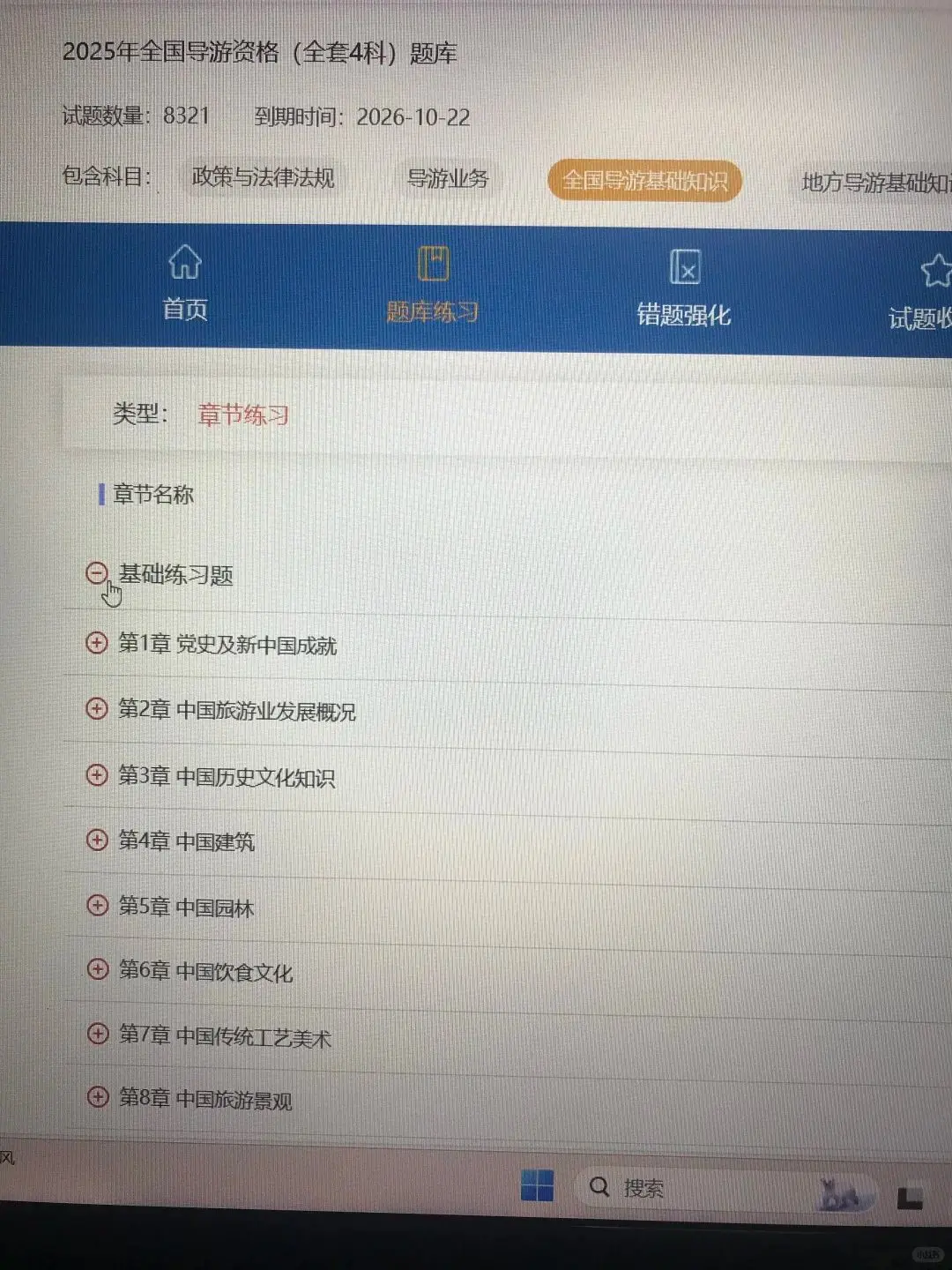Expand 第8章 中国旅游景观
The image size is (952, 1270).
97,1097
